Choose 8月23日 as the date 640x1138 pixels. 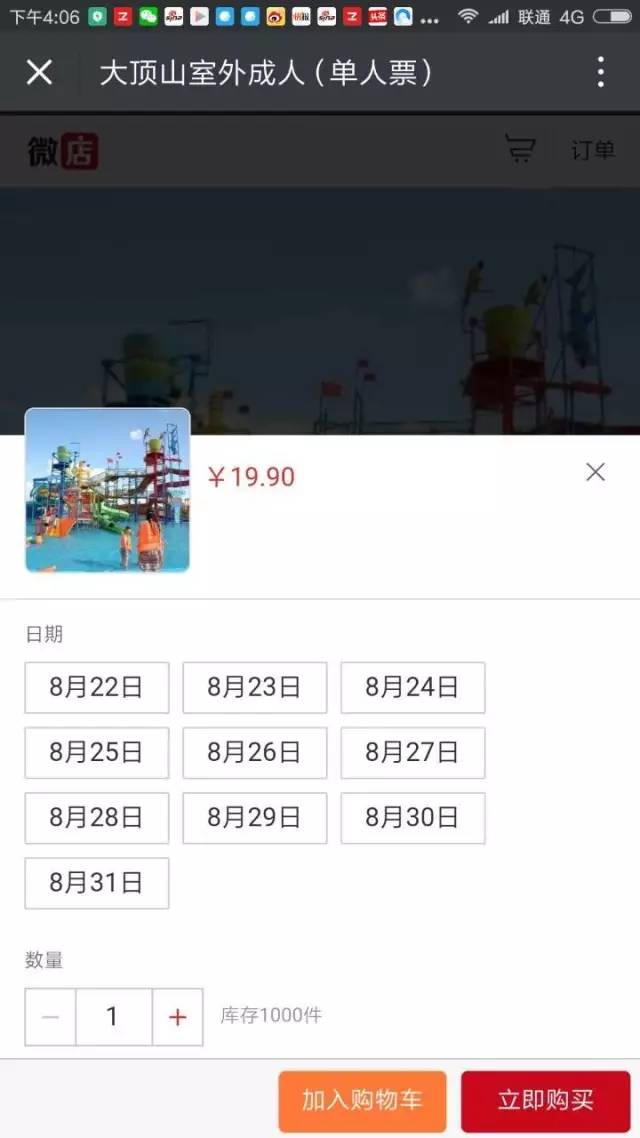pyautogui.click(x=255, y=687)
